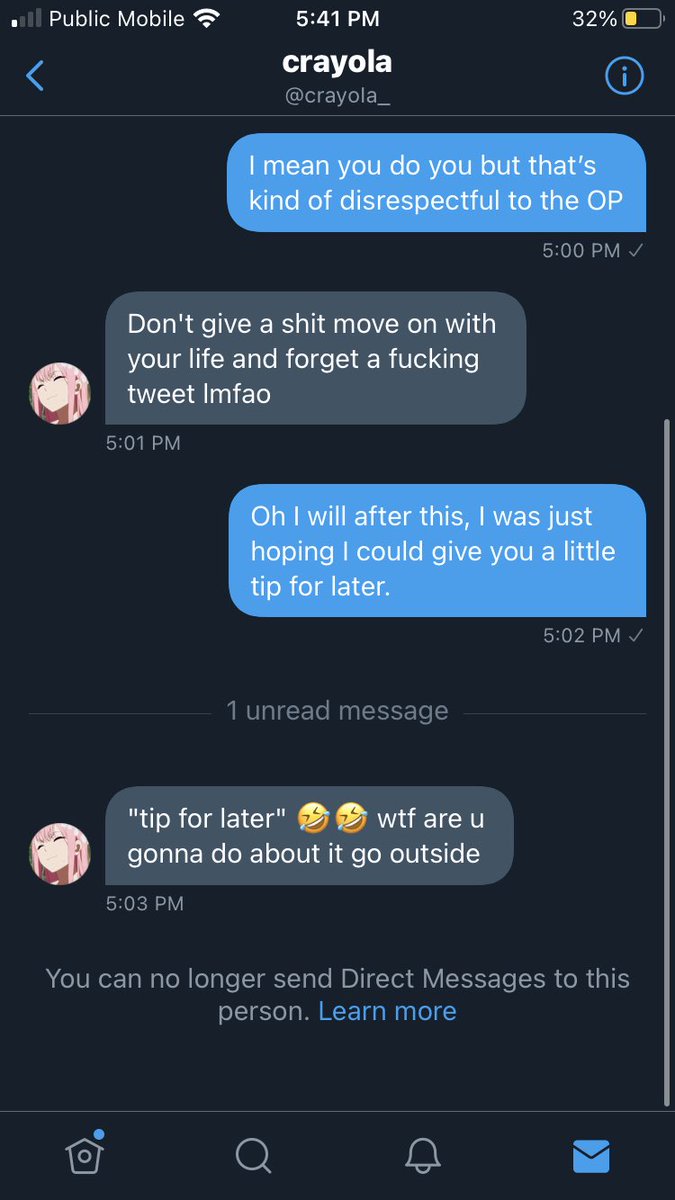Screen dimensions: 675x1200
Task: Go back to the messages list
Action: [35, 76]
